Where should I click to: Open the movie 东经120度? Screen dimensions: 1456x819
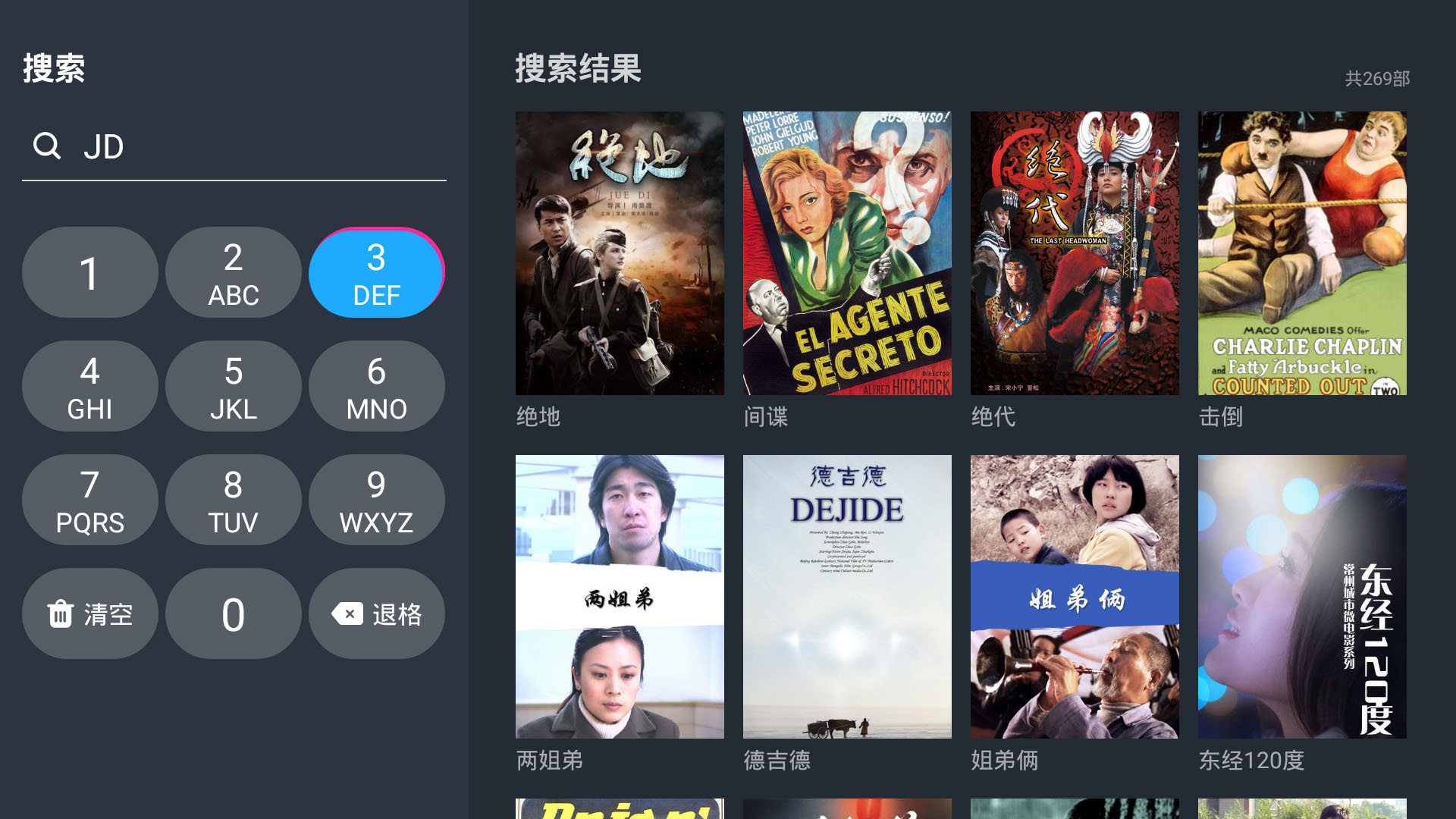click(1302, 597)
